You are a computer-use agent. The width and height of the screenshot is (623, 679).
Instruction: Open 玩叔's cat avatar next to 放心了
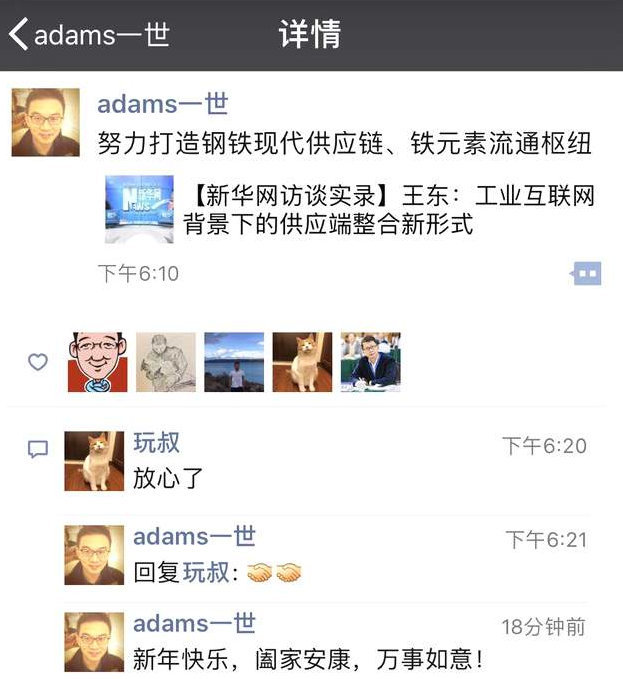pos(94,462)
